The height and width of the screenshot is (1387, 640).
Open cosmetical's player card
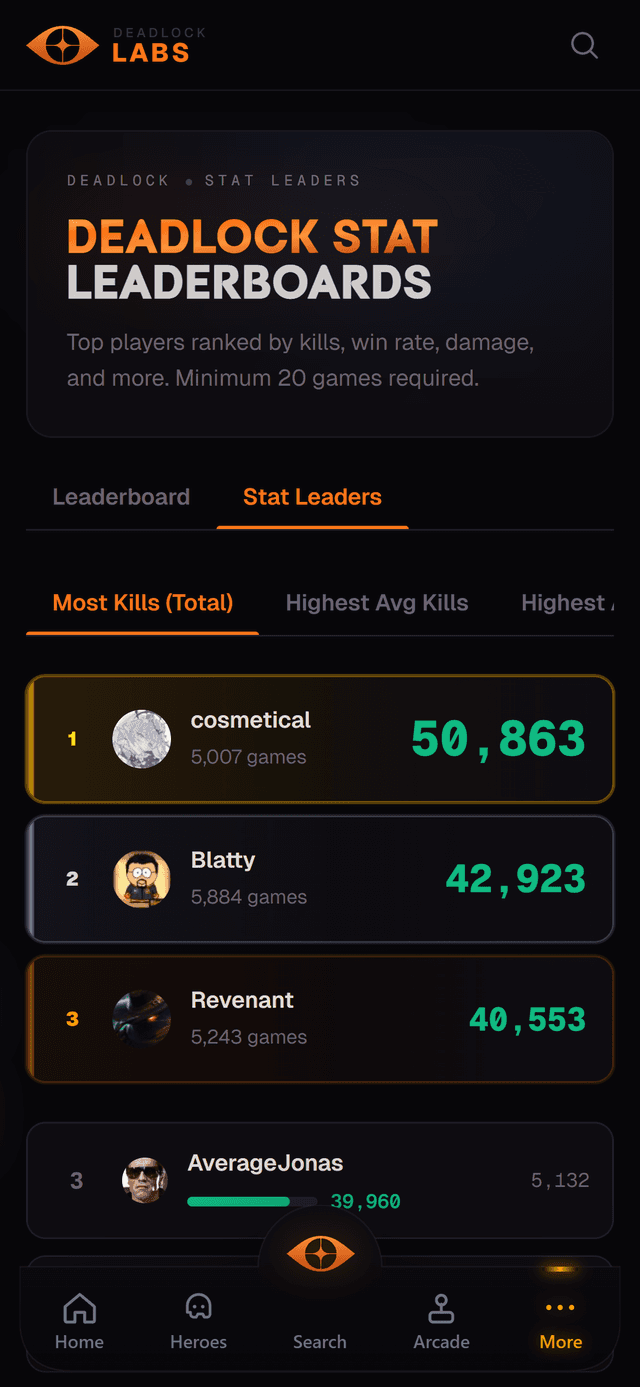pyautogui.click(x=320, y=739)
